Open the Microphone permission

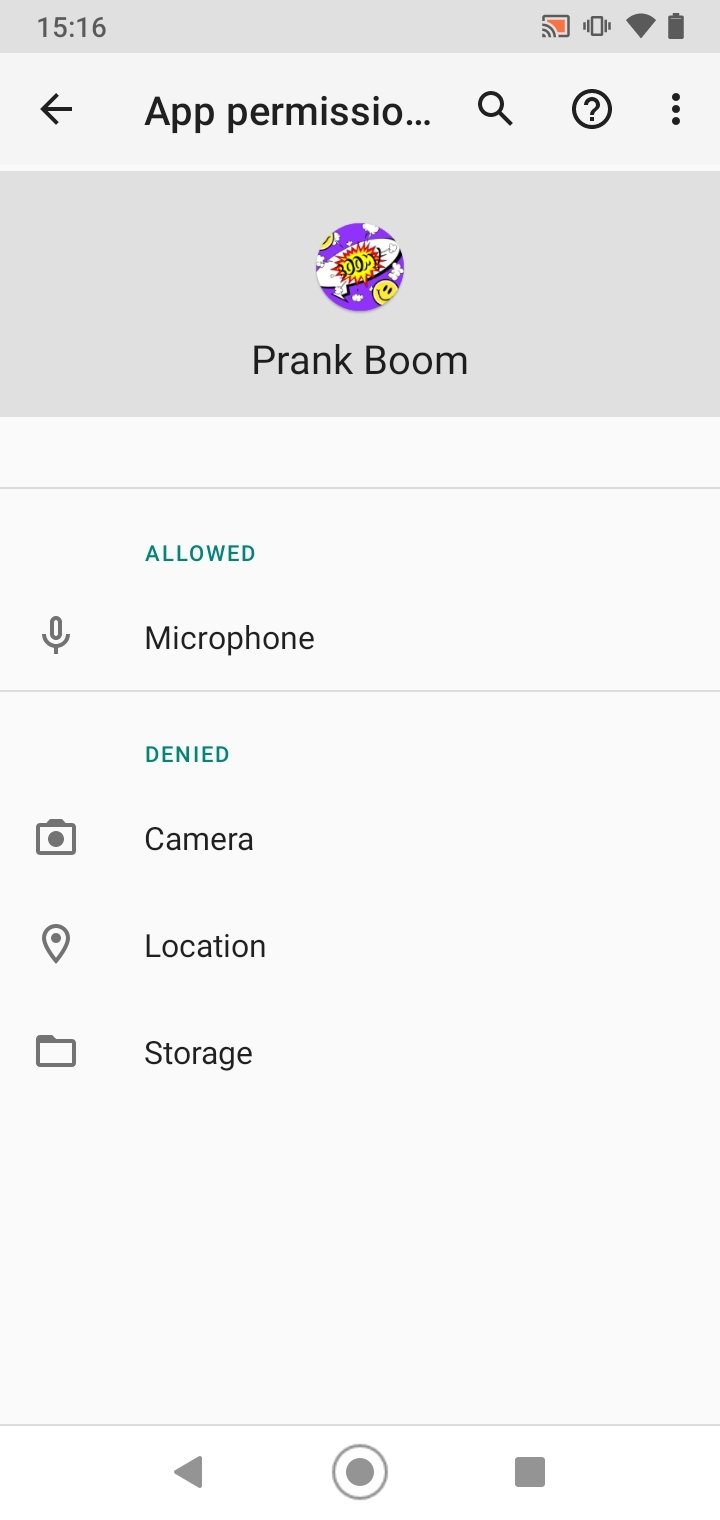pos(360,638)
